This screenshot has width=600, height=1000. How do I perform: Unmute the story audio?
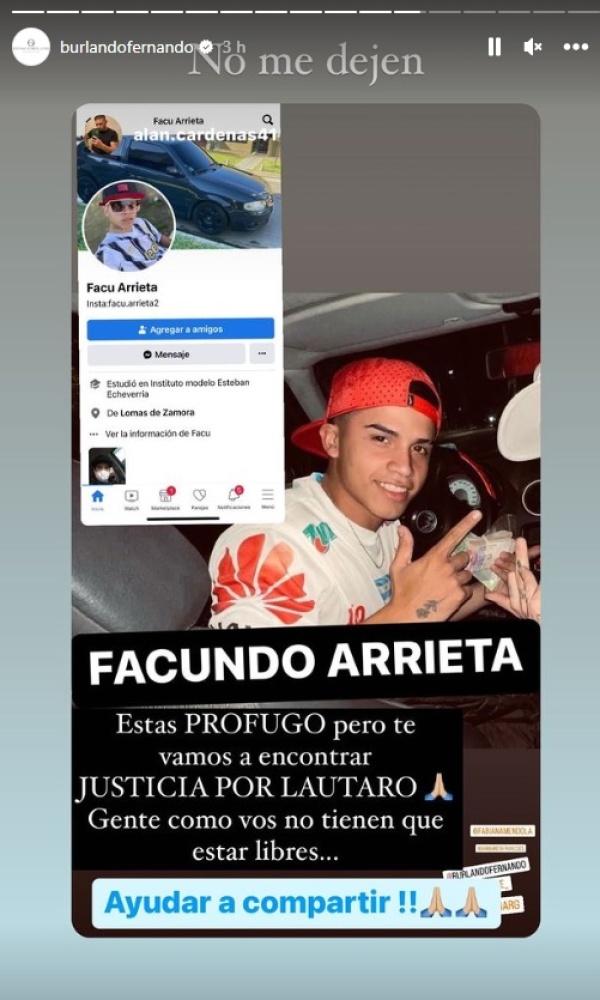pyautogui.click(x=533, y=46)
